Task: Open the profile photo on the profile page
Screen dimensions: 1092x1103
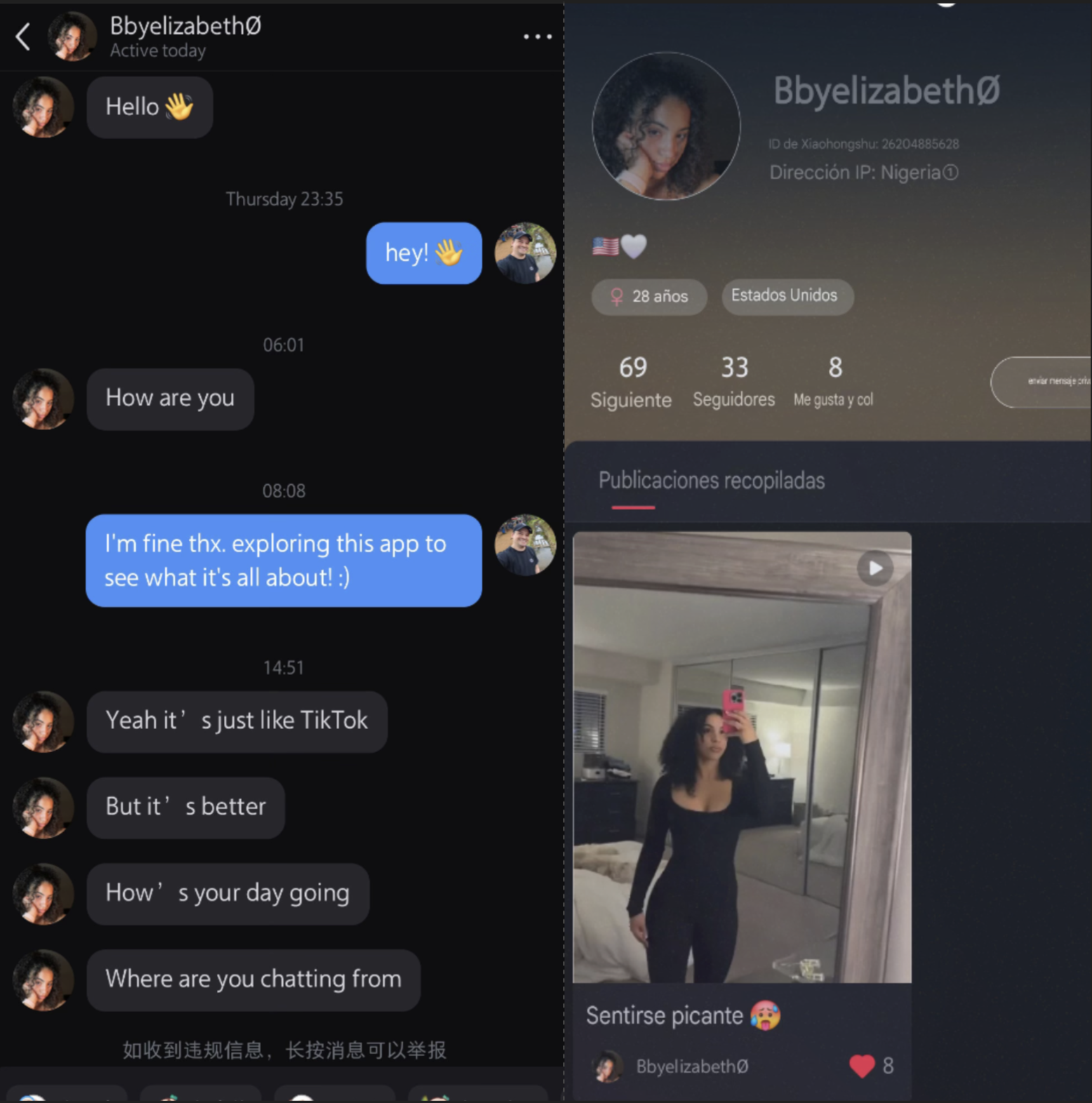Action: [666, 126]
